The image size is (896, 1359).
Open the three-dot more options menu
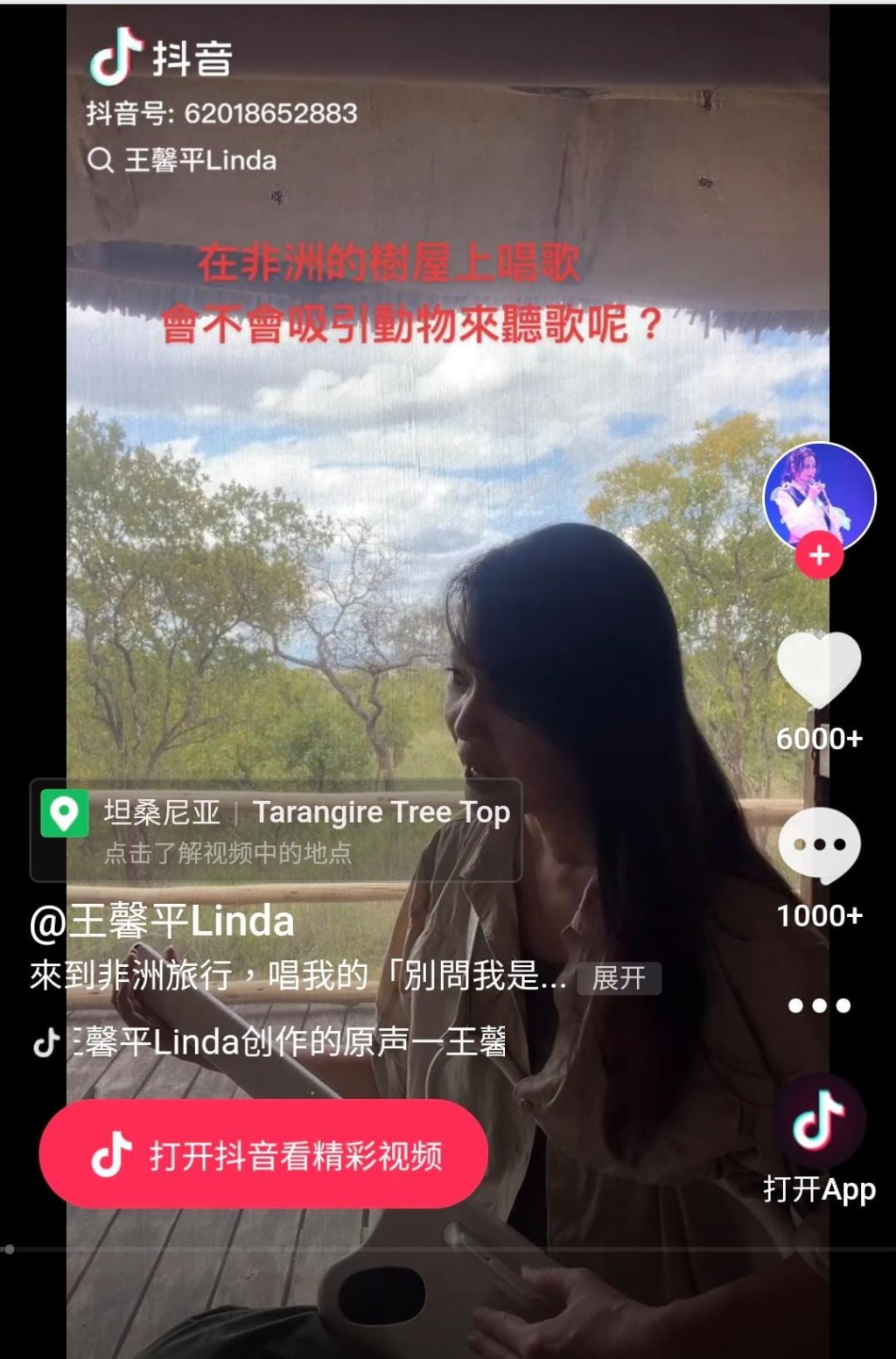(819, 1005)
